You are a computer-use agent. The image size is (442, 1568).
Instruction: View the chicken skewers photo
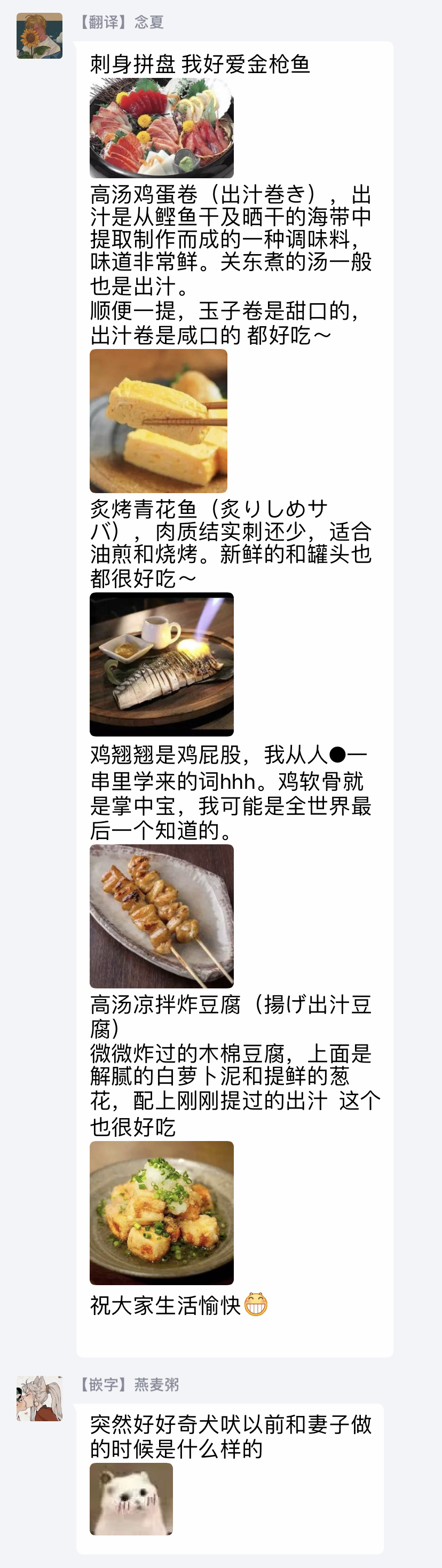pos(161,915)
